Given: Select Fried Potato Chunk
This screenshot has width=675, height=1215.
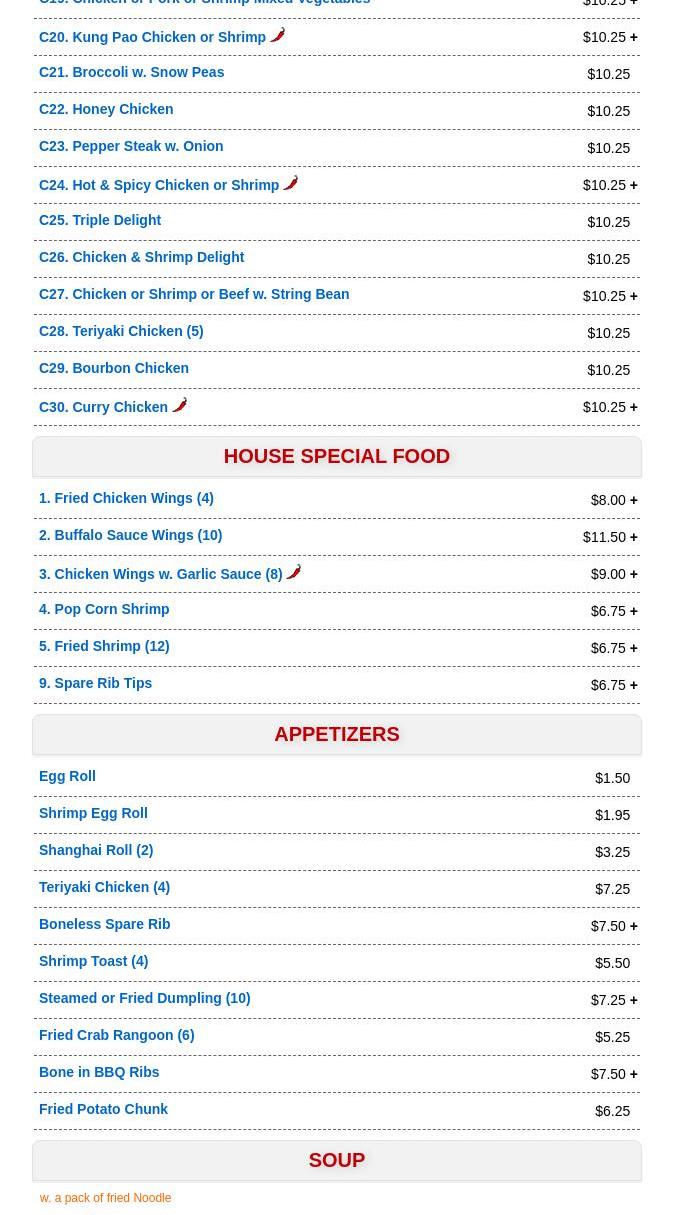Looking at the screenshot, I should pos(103,1110).
